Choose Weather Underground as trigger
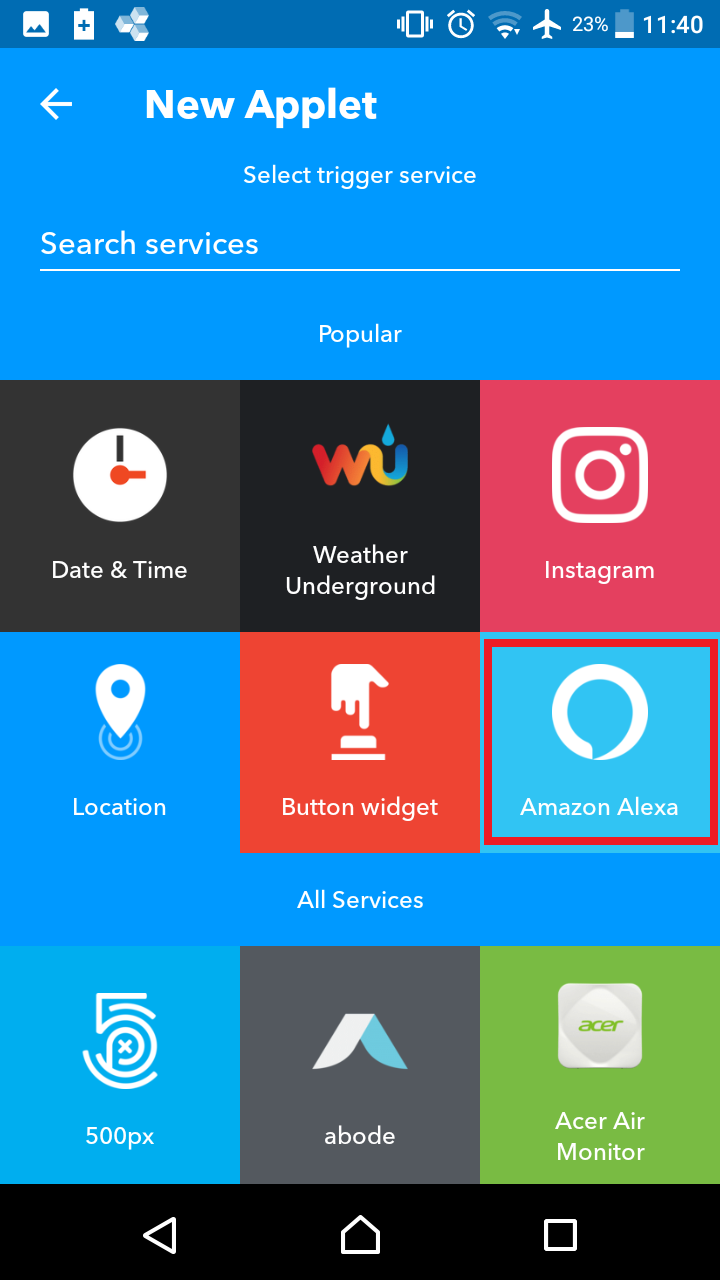The height and width of the screenshot is (1280, 720). 360,506
